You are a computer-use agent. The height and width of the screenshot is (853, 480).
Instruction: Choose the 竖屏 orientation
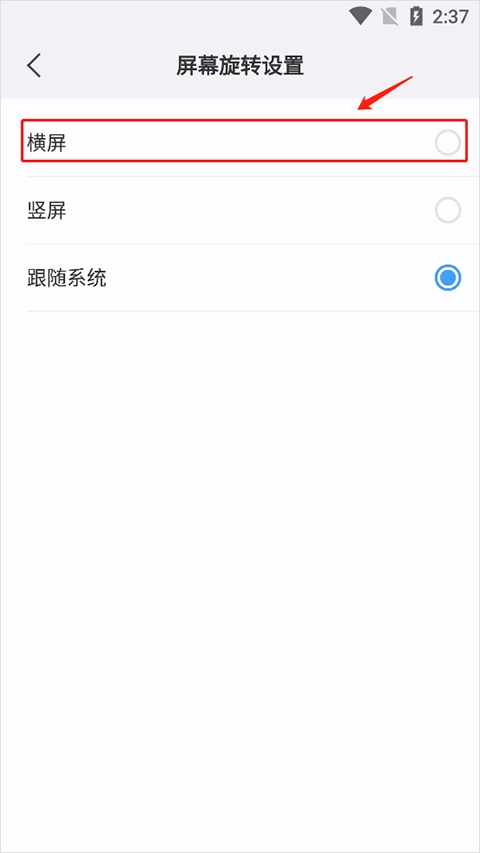244,211
